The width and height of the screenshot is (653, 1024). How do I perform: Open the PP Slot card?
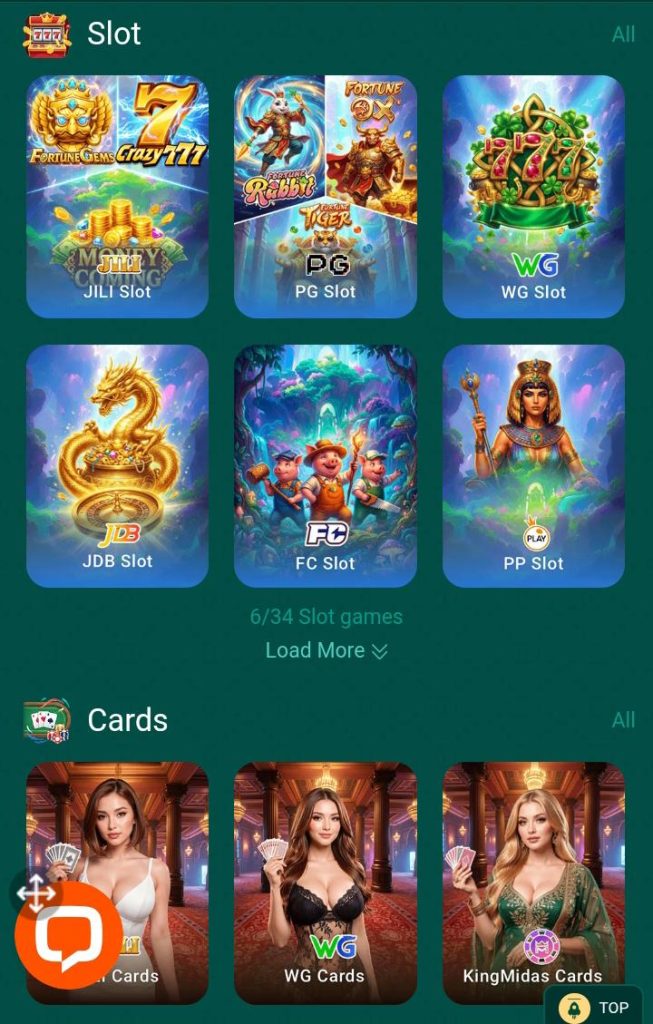(533, 465)
